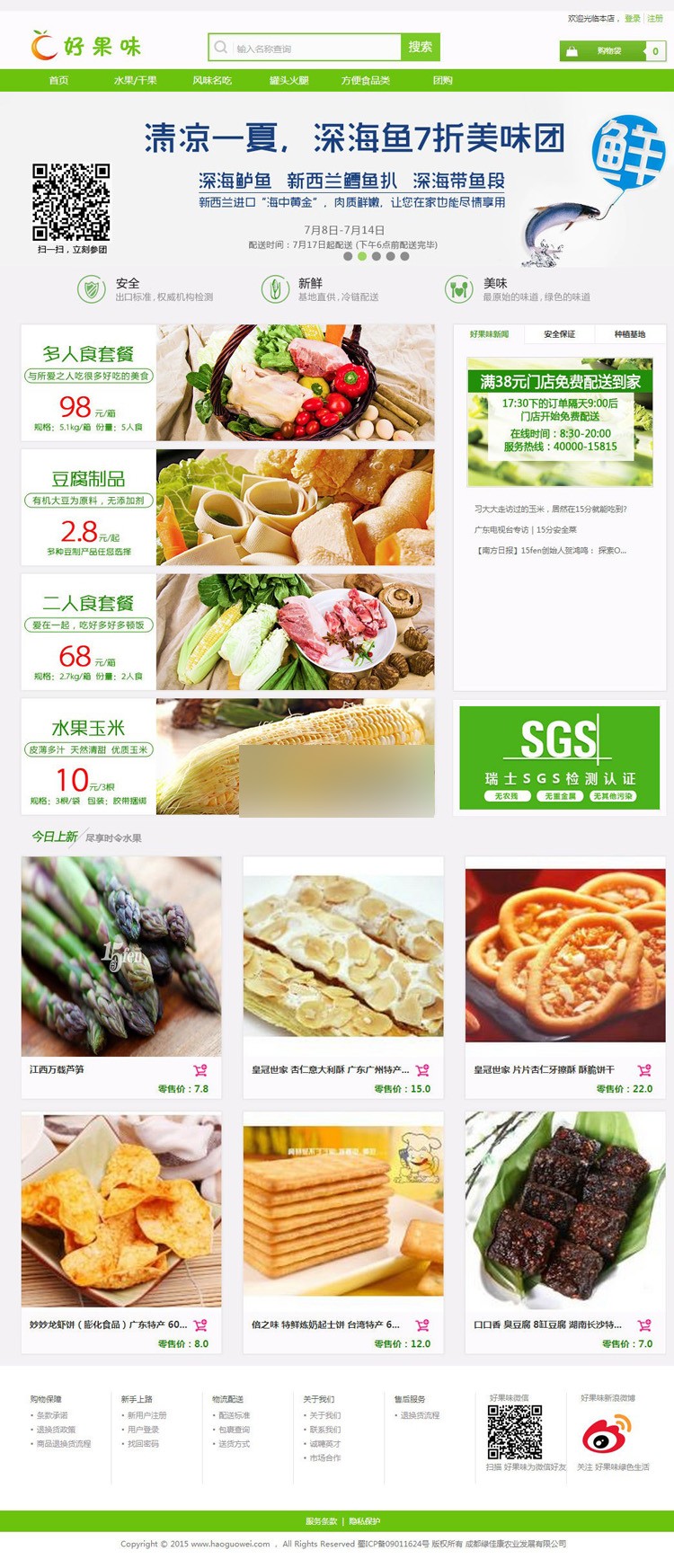
Task: Select the second banner page dot
Action: coord(362,256)
